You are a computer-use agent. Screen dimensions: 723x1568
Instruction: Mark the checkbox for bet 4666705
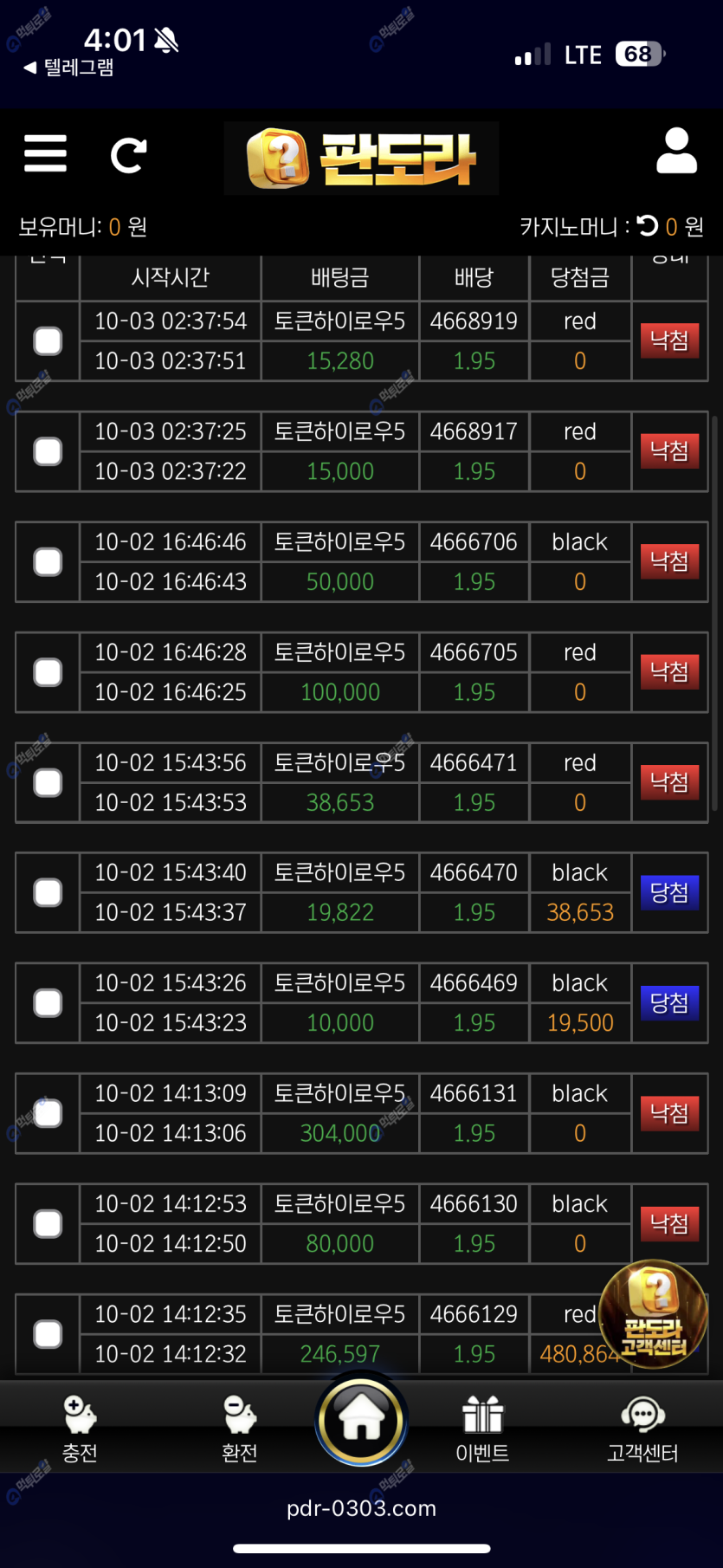click(48, 672)
